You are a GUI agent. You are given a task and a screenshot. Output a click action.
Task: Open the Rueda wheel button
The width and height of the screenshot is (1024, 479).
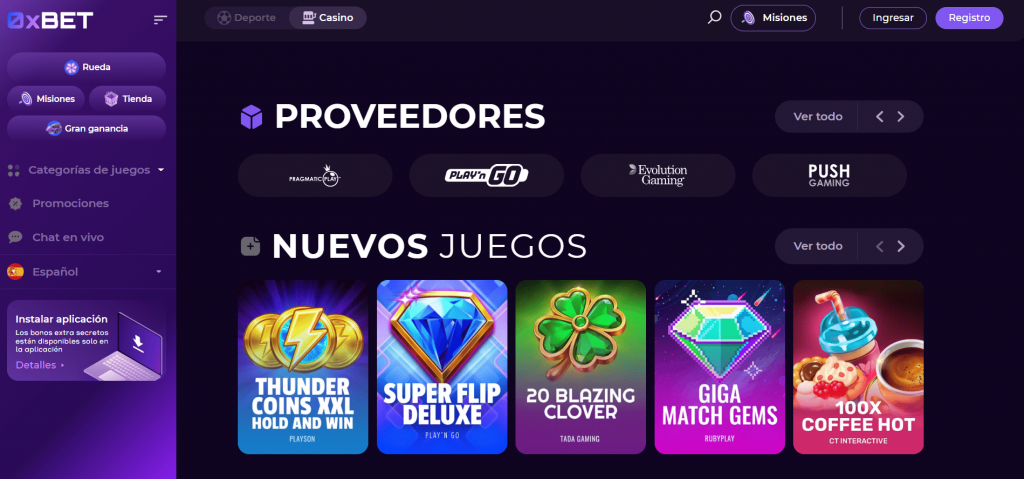pyautogui.click(x=87, y=67)
